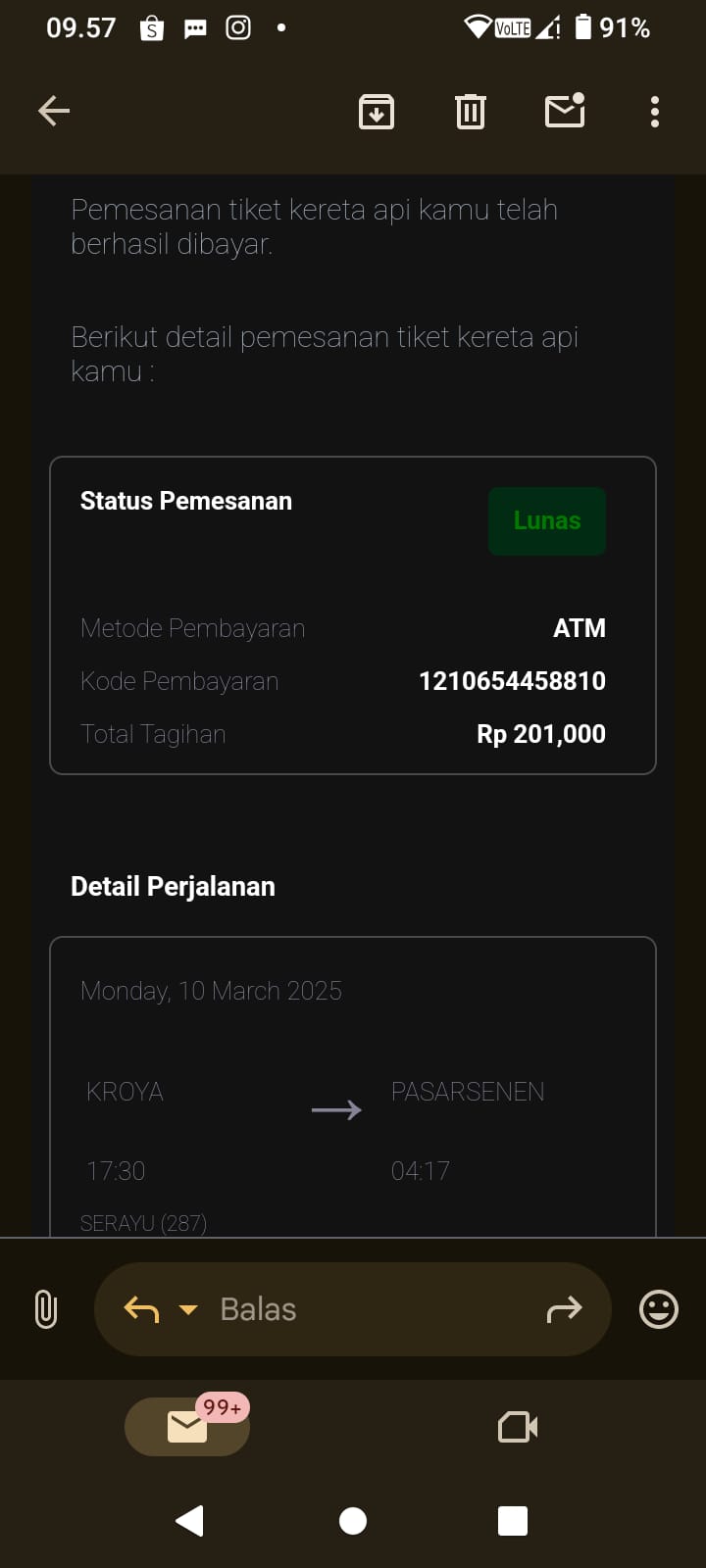
Task: Forward this email with the arrow icon
Action: 564,1309
